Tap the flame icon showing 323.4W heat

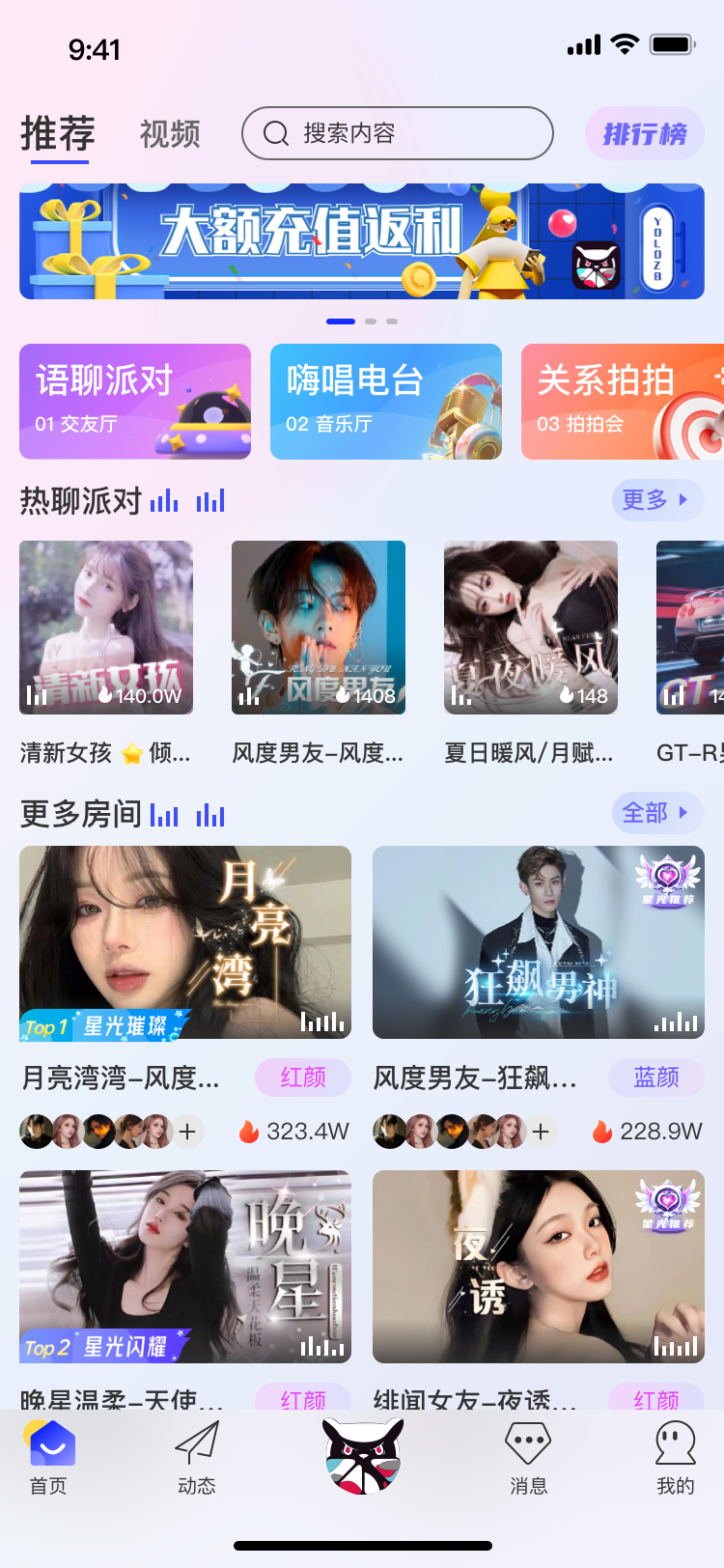pyautogui.click(x=251, y=1131)
